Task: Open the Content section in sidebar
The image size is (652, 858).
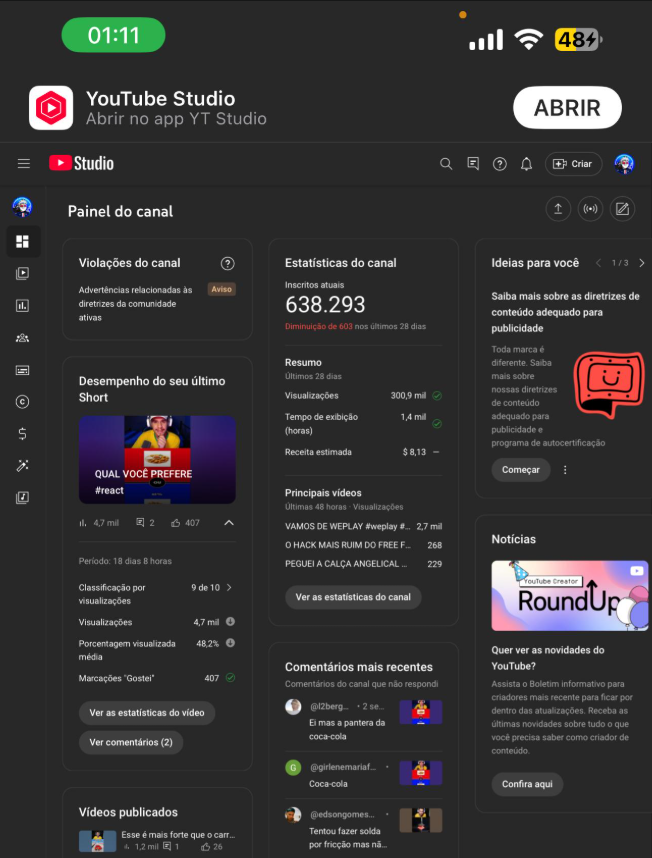Action: pyautogui.click(x=22, y=273)
